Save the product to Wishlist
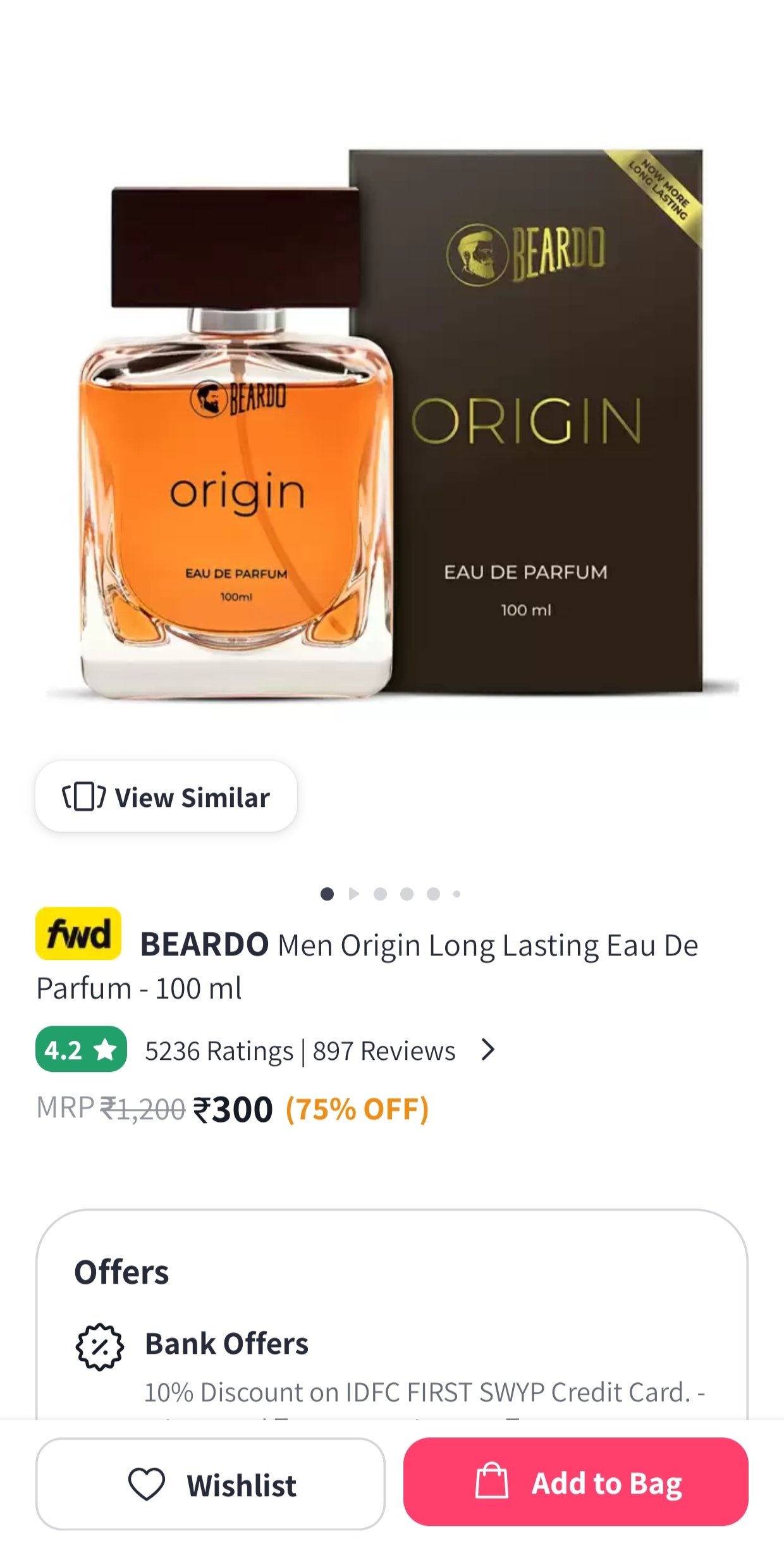This screenshot has height=1548, width=784. coord(210,1484)
